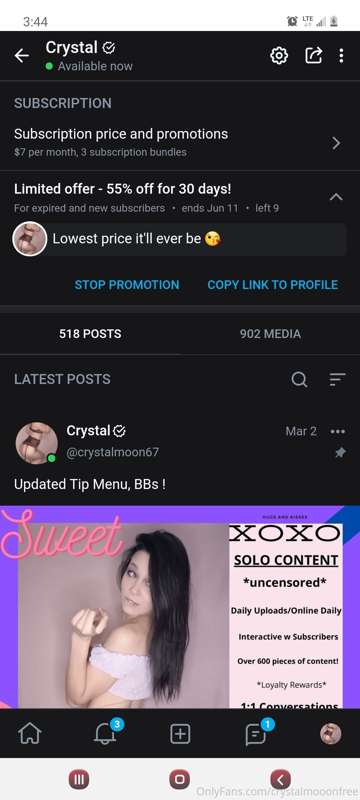This screenshot has height=800, width=360.
Task: Tap Copy Link to Profile
Action: [x=272, y=285]
